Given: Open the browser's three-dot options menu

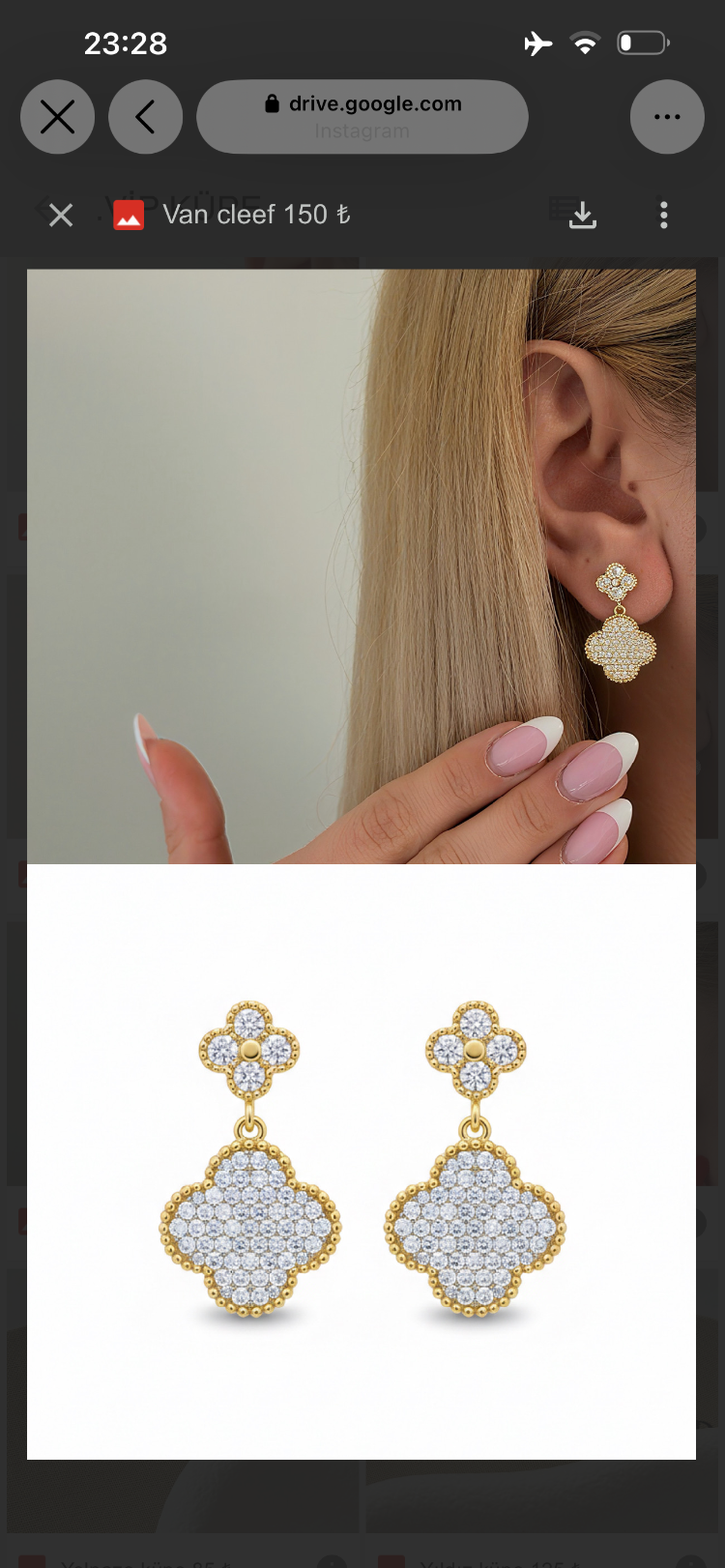Looking at the screenshot, I should point(667,117).
